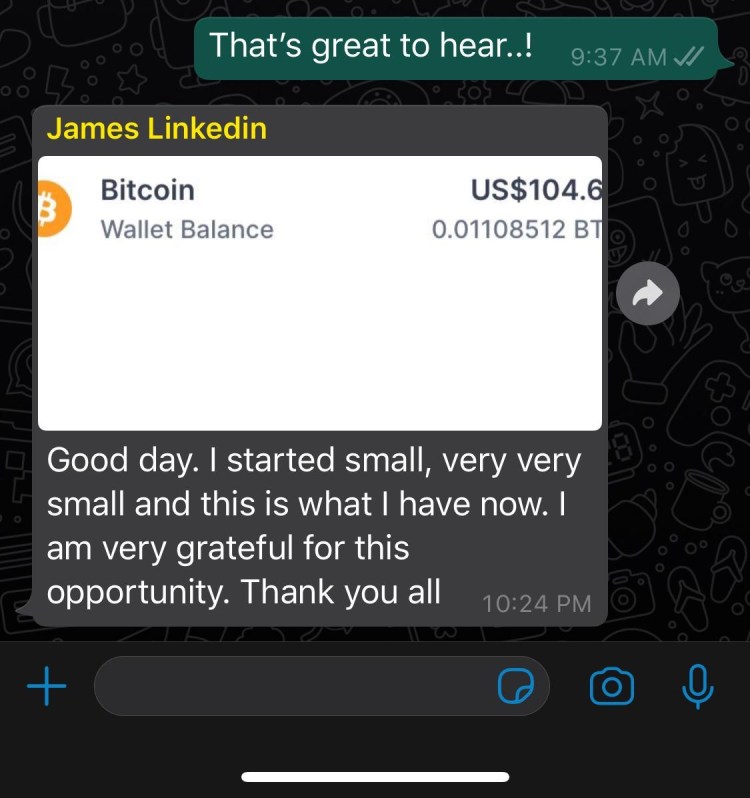This screenshot has width=750, height=798.
Task: Open the camera to take photo
Action: point(611,686)
